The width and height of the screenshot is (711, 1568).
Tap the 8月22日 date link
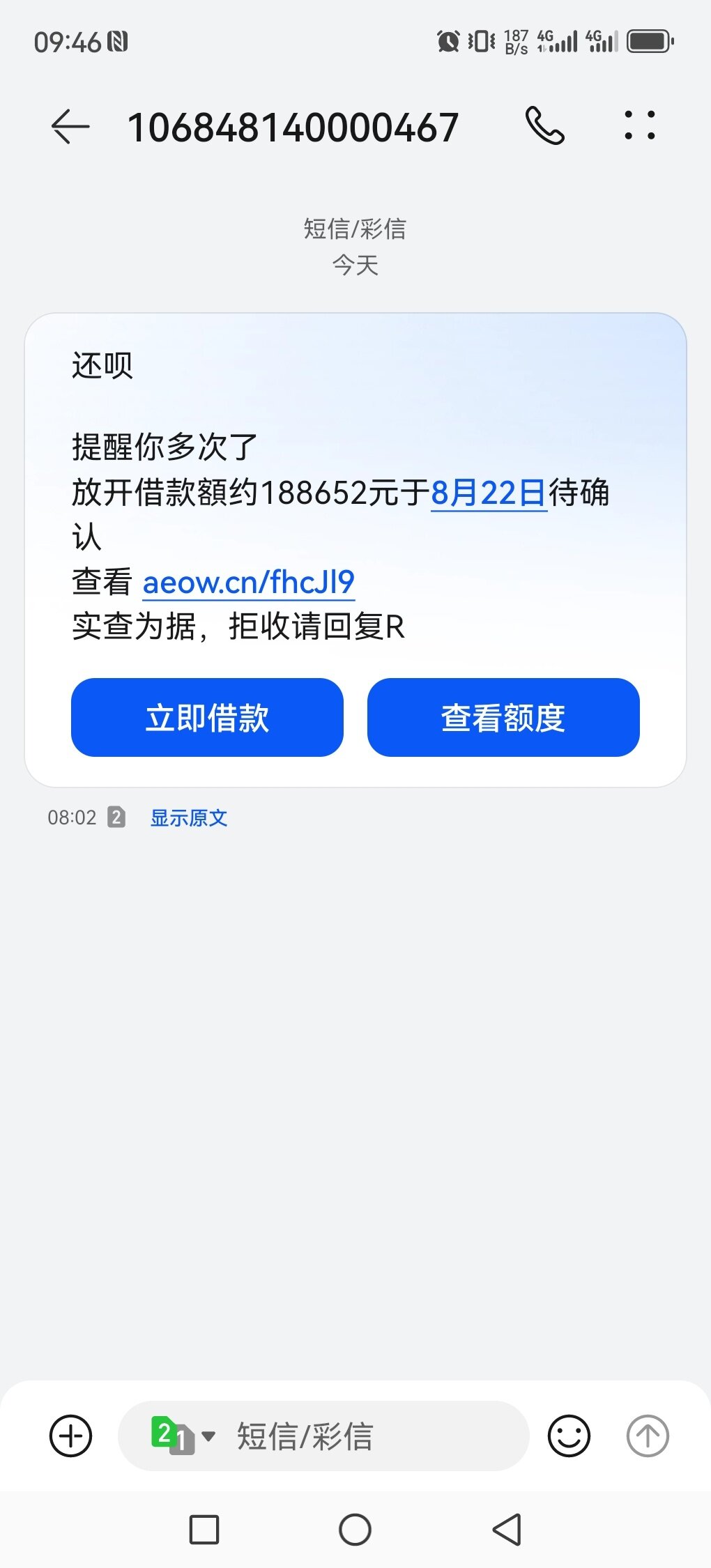click(x=489, y=493)
